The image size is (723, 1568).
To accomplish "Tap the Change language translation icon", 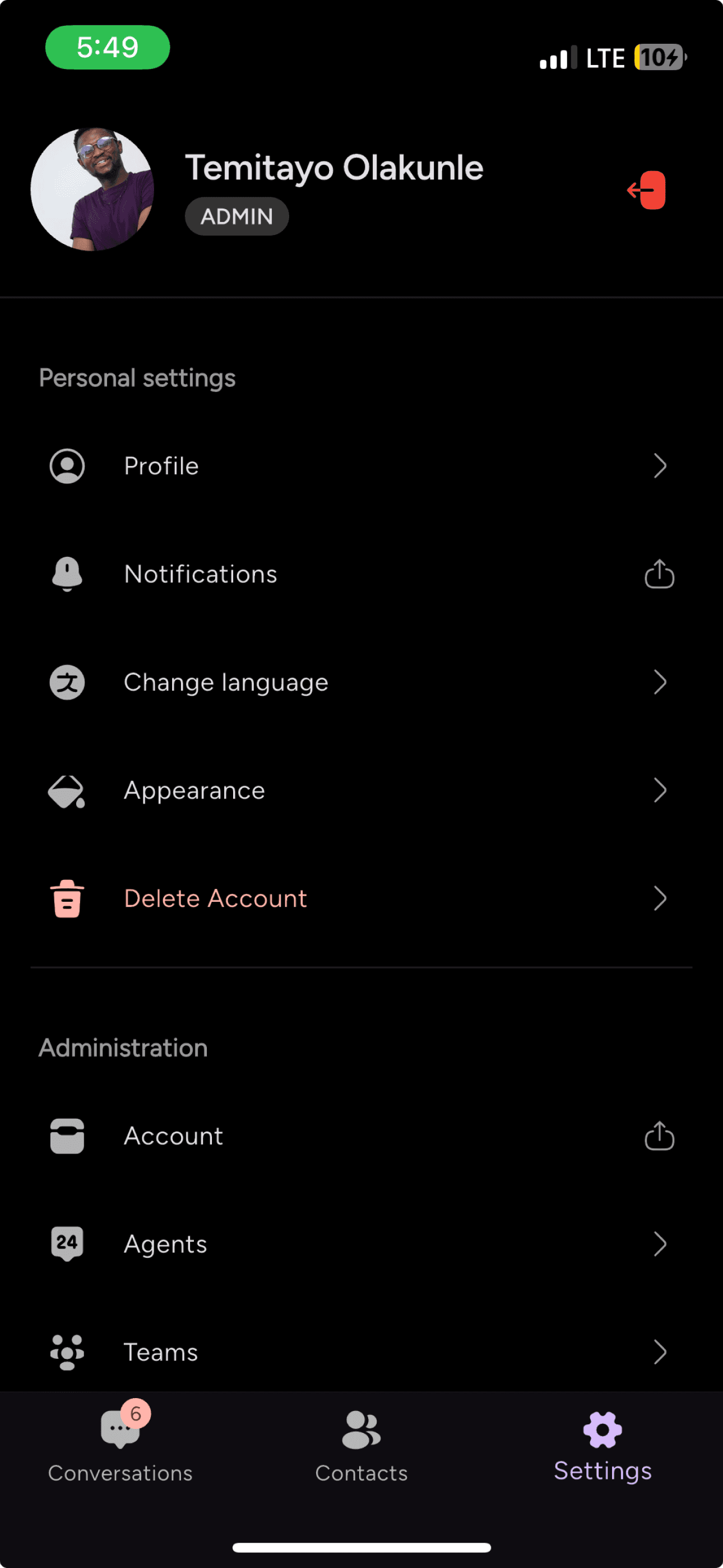I will (66, 682).
